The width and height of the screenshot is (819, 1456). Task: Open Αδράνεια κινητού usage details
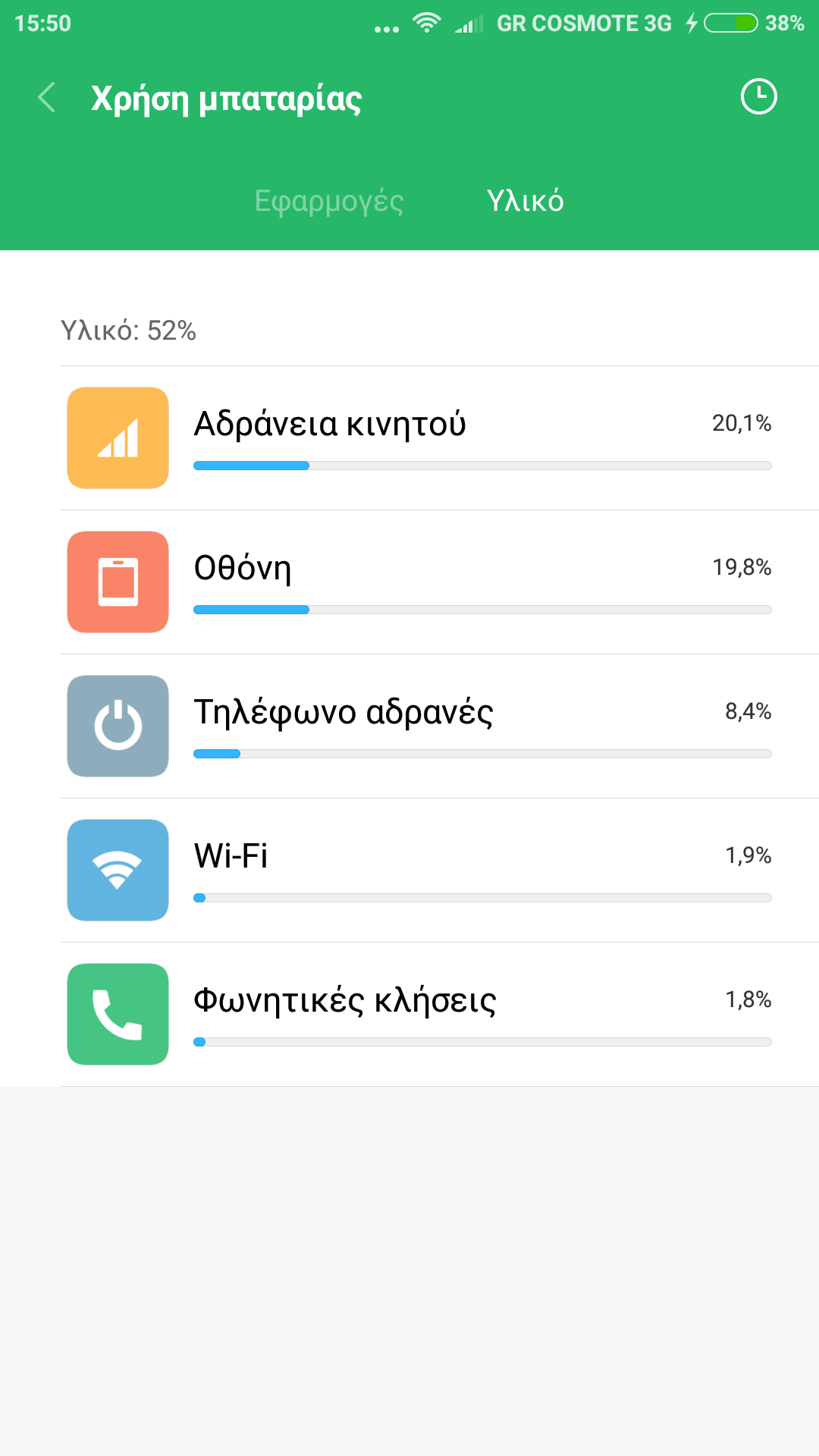coord(440,438)
